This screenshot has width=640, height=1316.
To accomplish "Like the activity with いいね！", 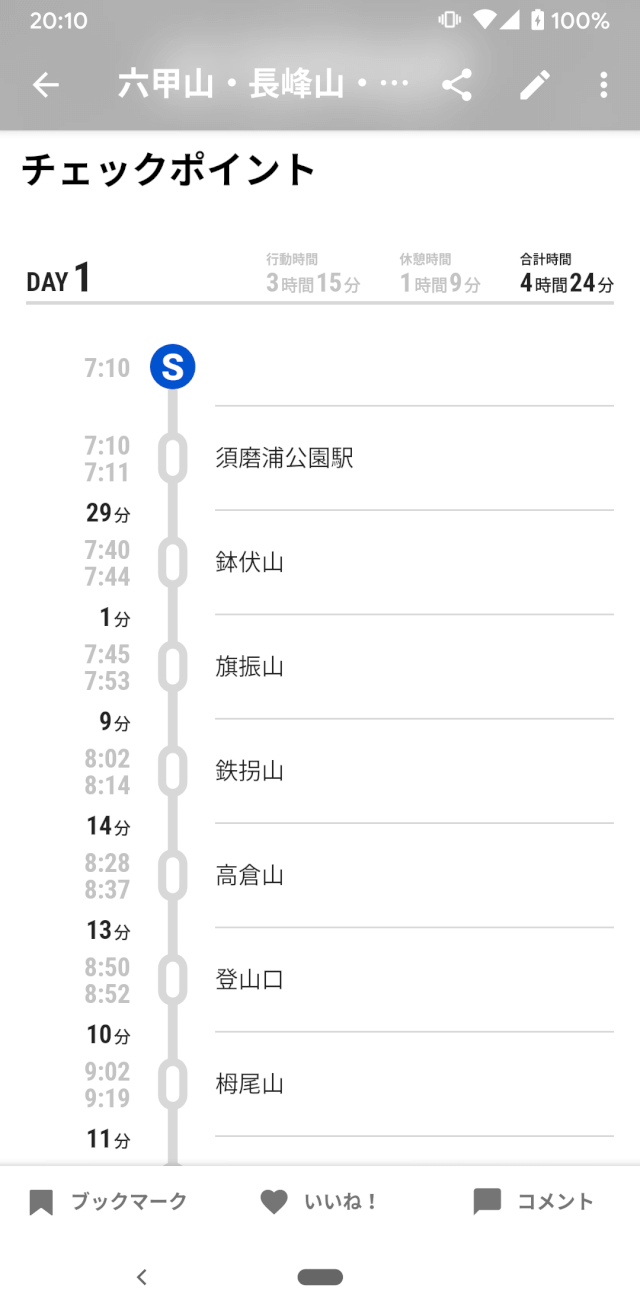I will tap(319, 1201).
